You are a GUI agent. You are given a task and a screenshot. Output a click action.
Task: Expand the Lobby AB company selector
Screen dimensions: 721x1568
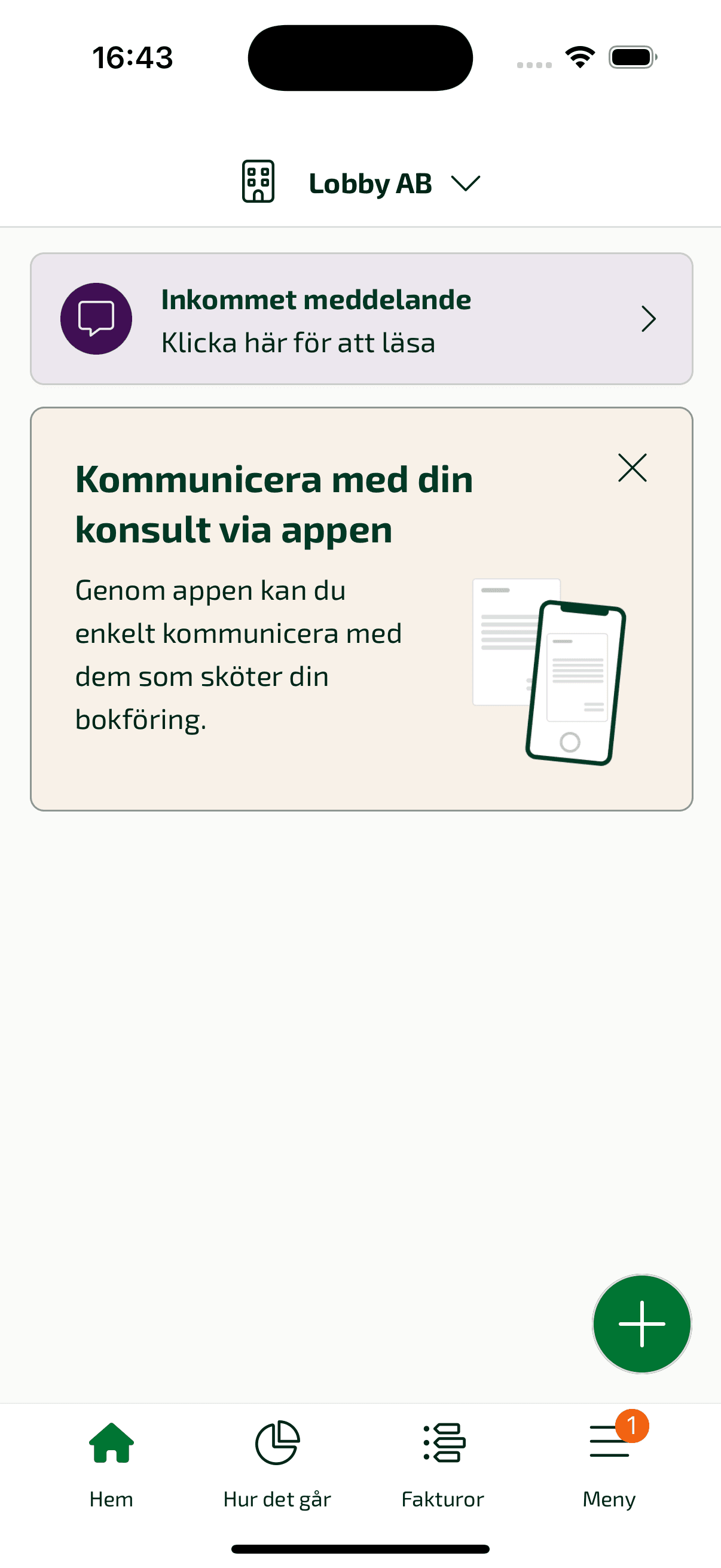[x=362, y=182]
